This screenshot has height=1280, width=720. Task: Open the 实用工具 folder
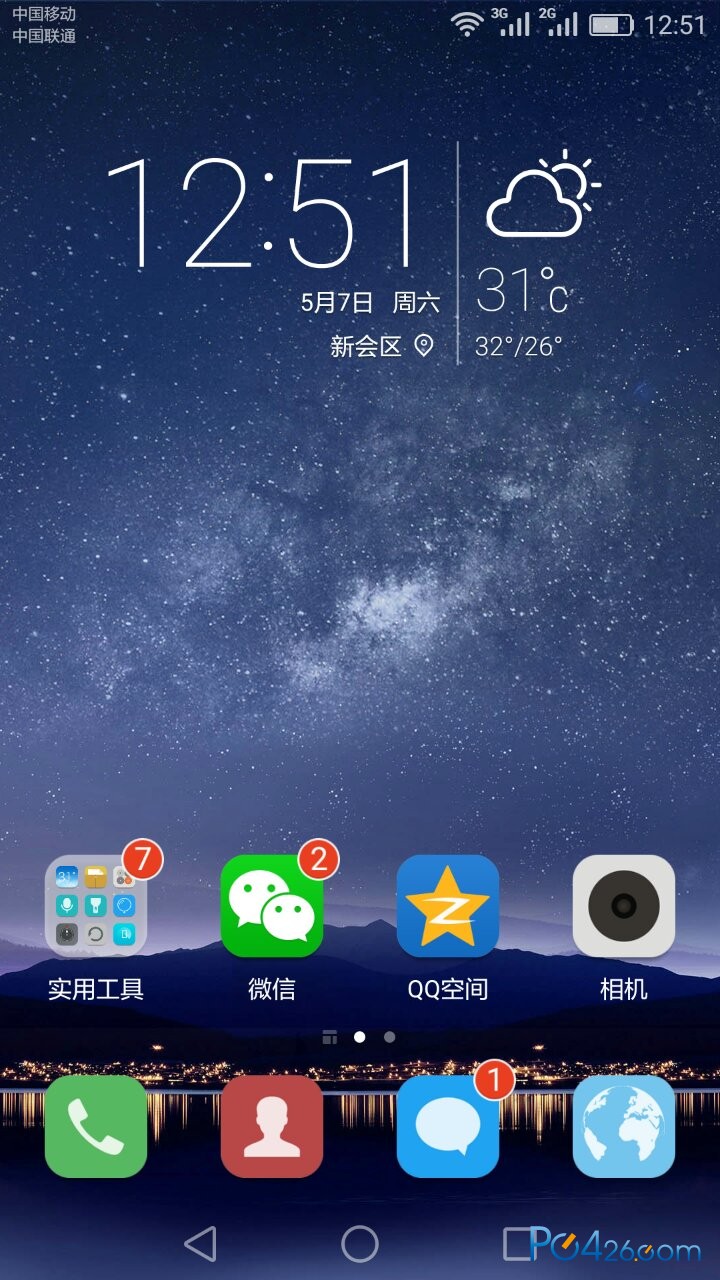click(96, 907)
